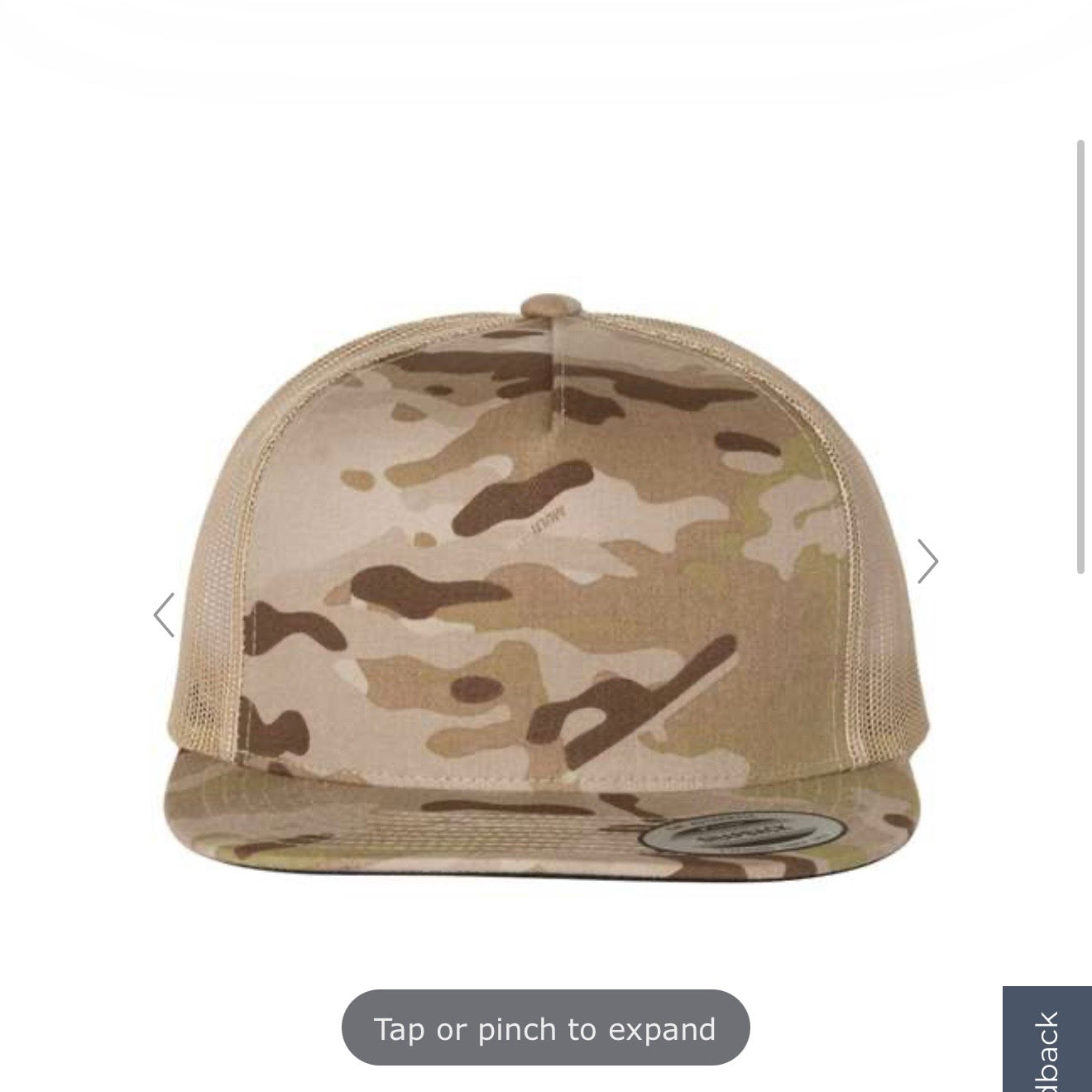The image size is (1092, 1092).
Task: Show the next product image
Action: click(927, 562)
